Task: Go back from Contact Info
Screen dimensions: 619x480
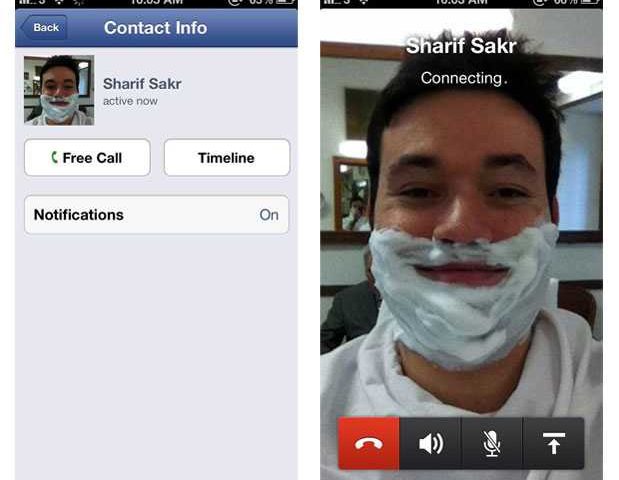Action: coord(44,28)
